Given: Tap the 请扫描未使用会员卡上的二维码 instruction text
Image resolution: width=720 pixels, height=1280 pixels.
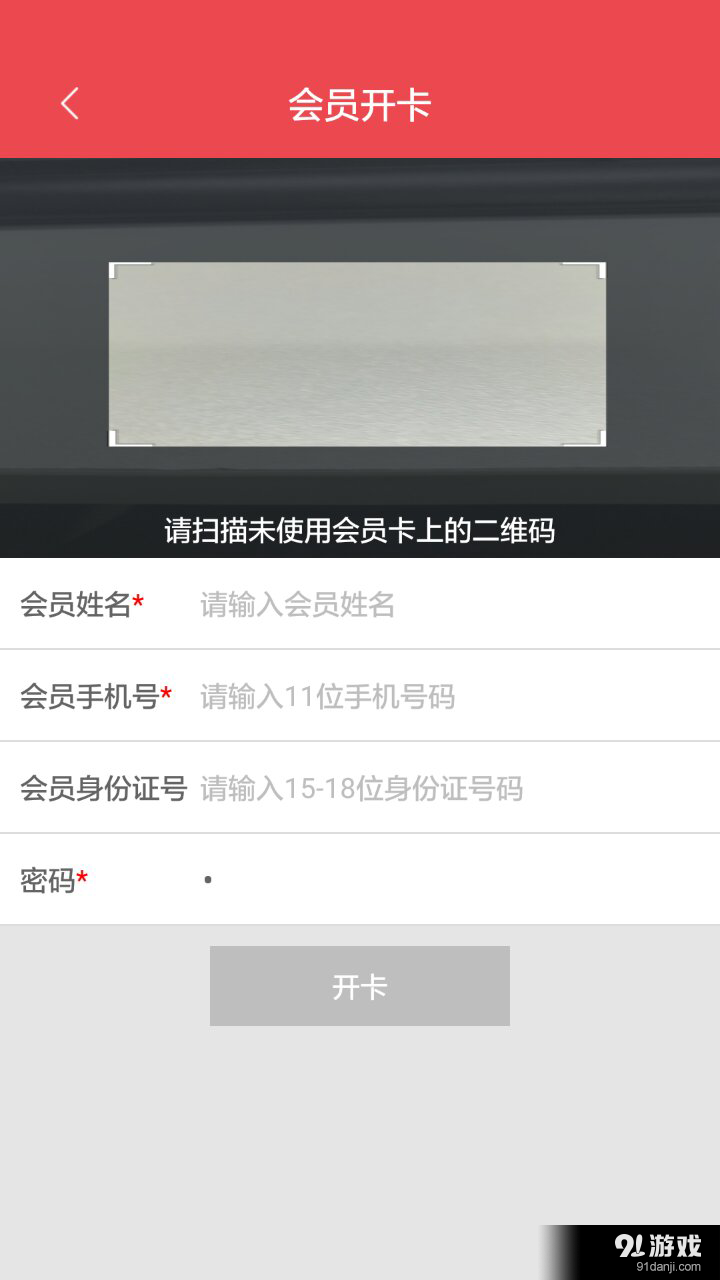Looking at the screenshot, I should point(360,532).
